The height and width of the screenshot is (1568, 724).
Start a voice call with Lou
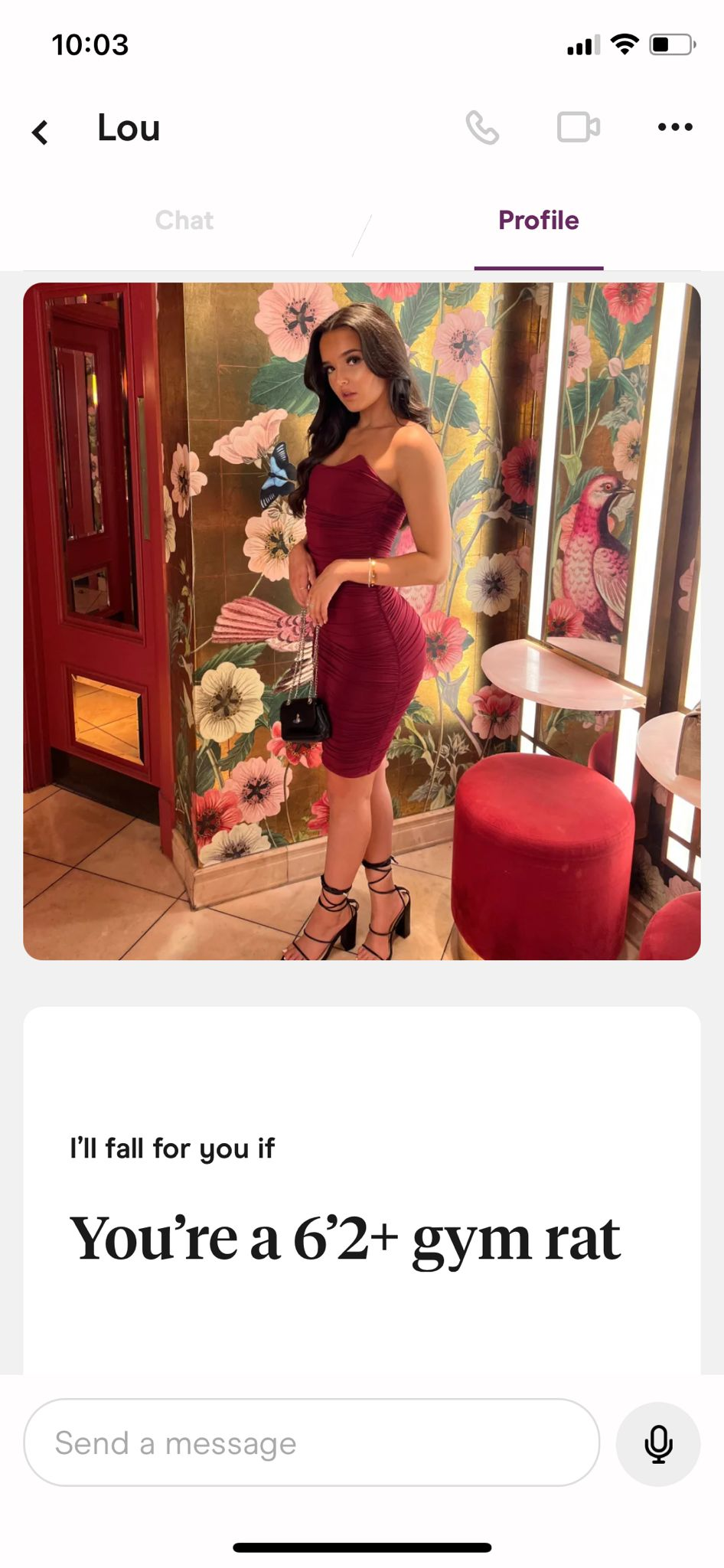pos(482,127)
